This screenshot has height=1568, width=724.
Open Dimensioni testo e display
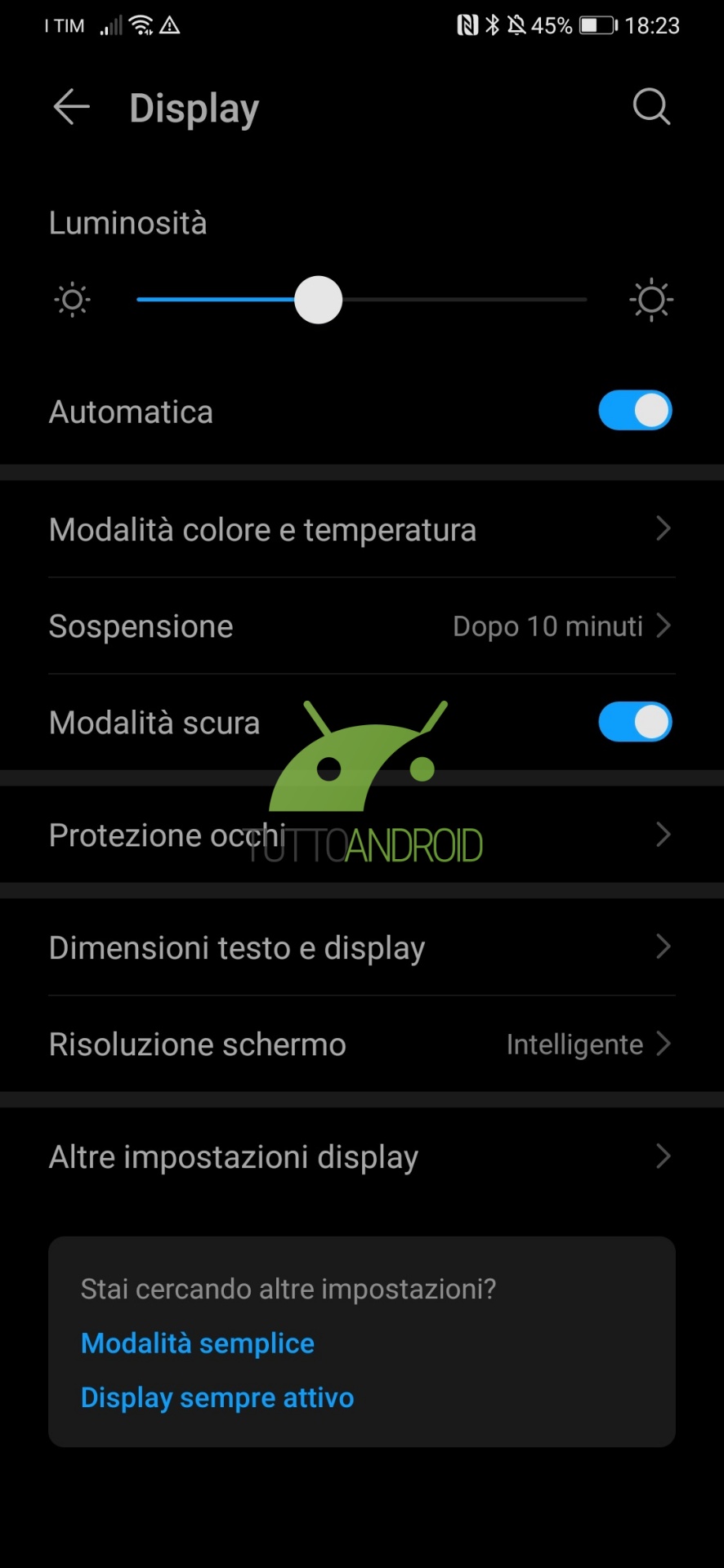(x=362, y=947)
